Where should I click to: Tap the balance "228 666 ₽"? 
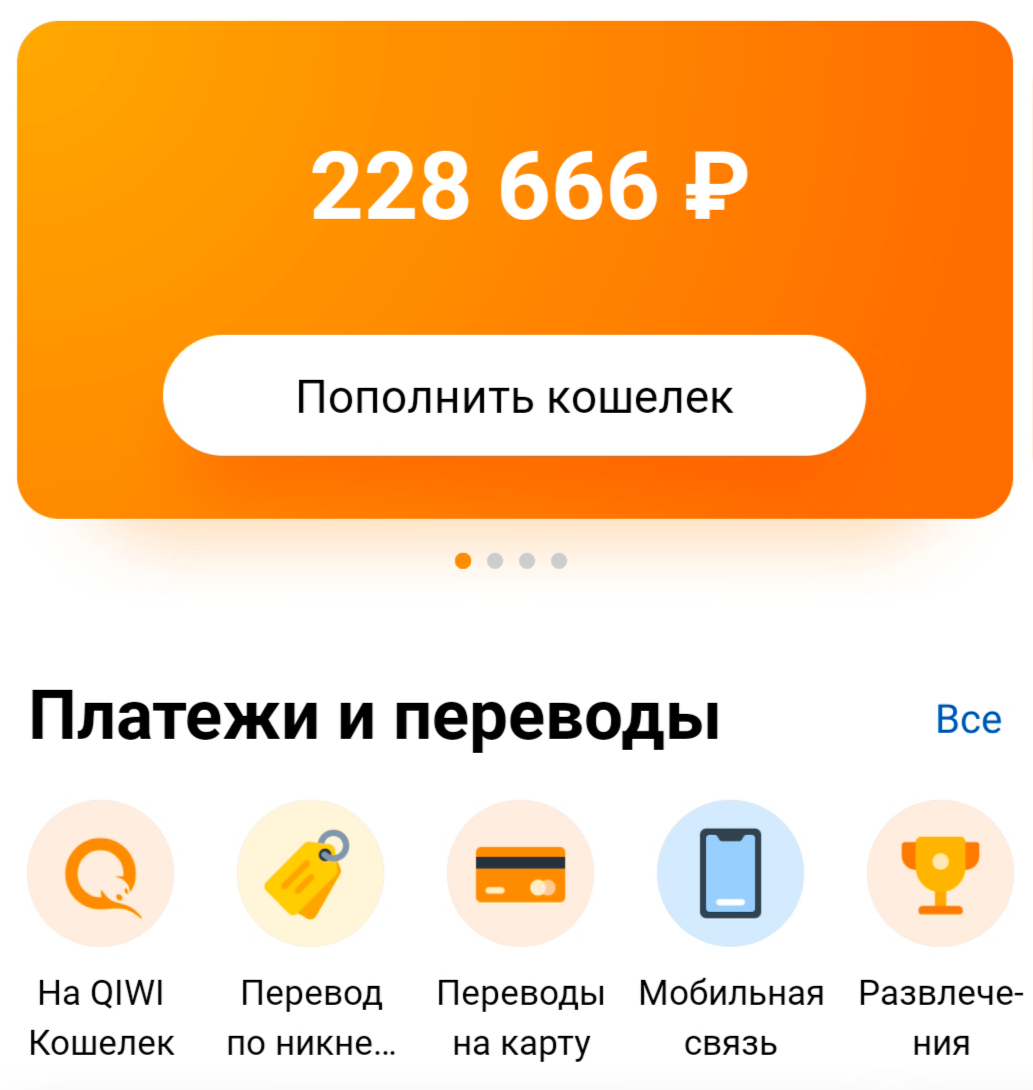point(530,185)
